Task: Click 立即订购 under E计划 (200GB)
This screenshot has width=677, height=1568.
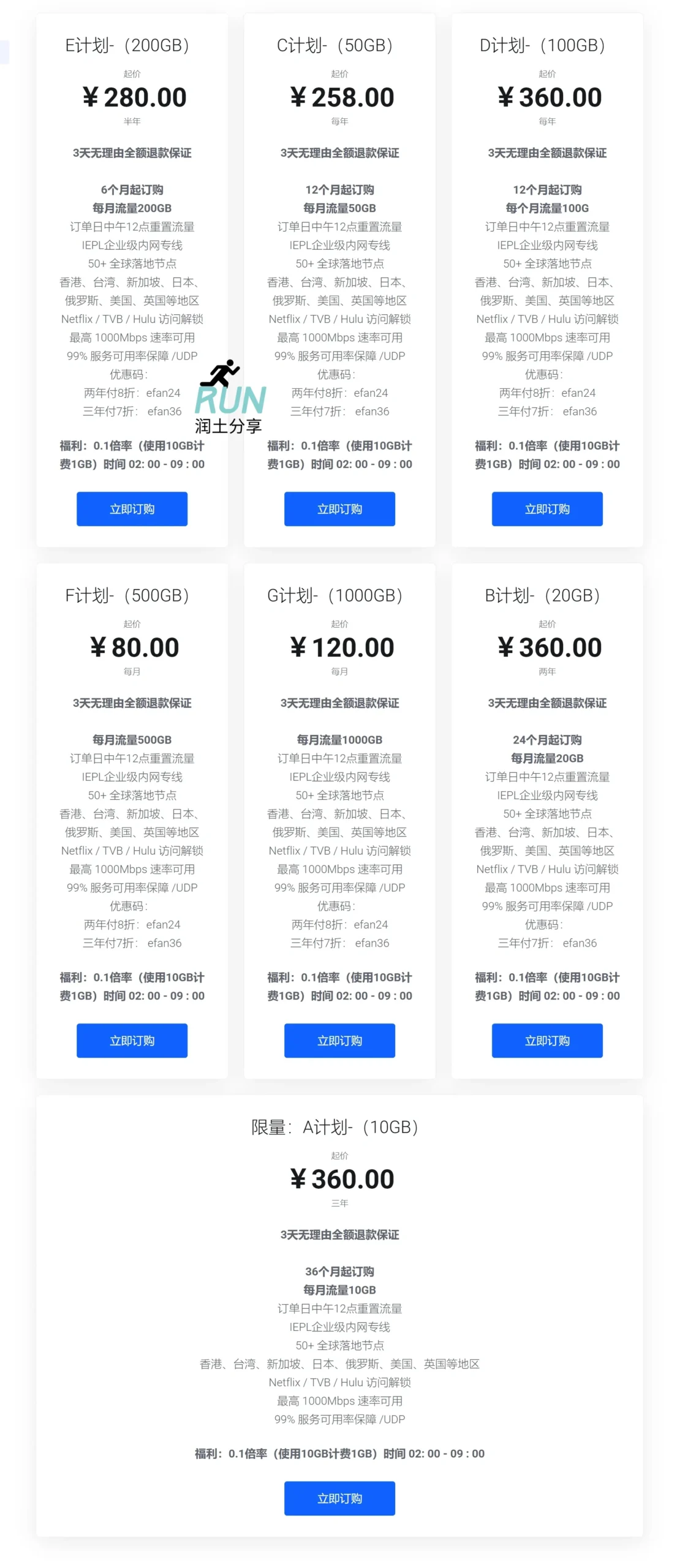Action: click(132, 509)
